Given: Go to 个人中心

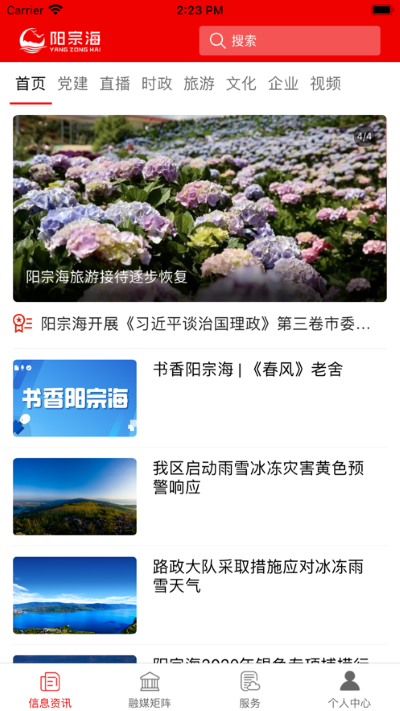Looking at the screenshot, I should click(350, 689).
